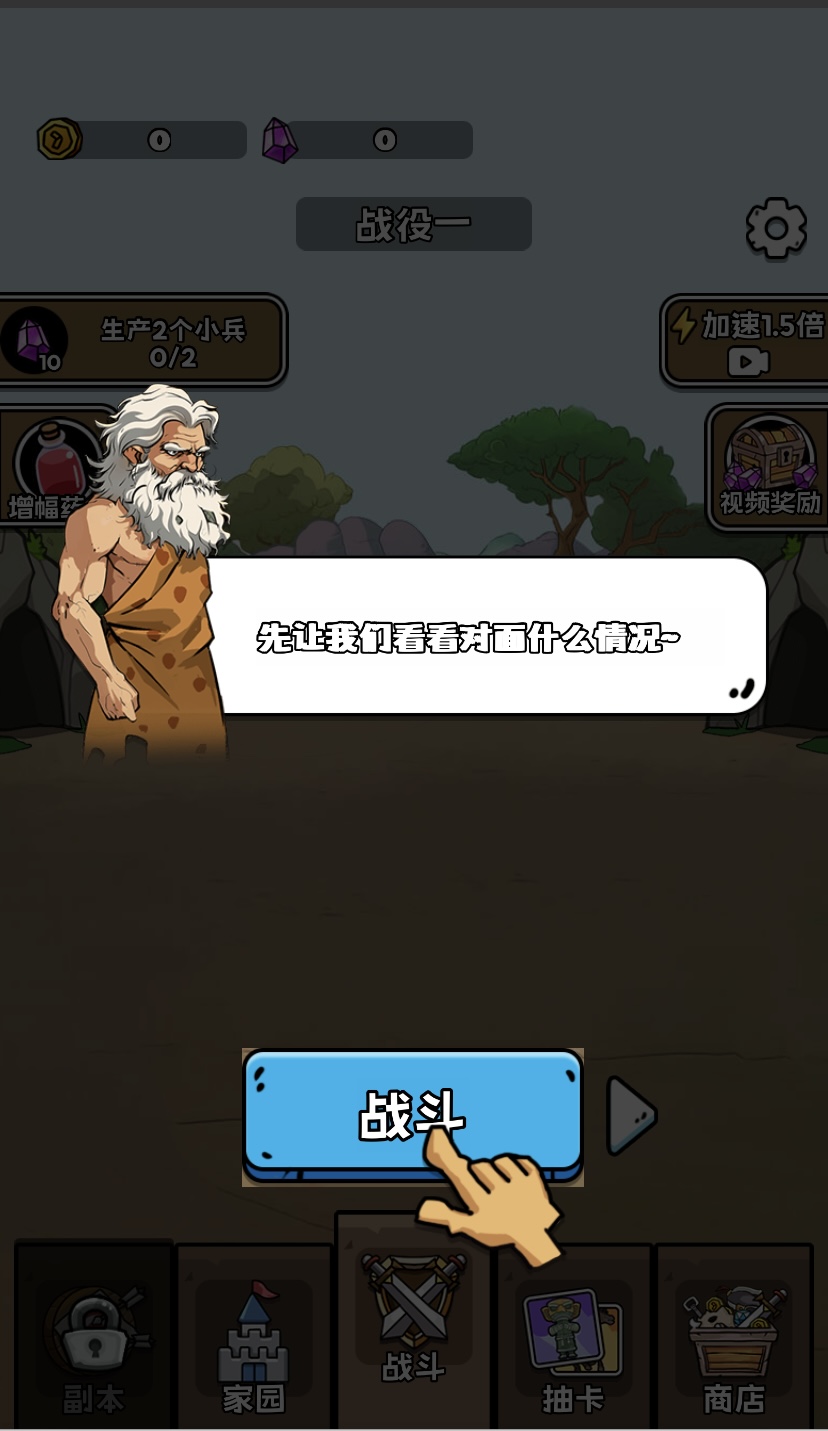828x1431 pixels.
Task: Open the 生产2个小兵 quest
Action: pyautogui.click(x=142, y=340)
